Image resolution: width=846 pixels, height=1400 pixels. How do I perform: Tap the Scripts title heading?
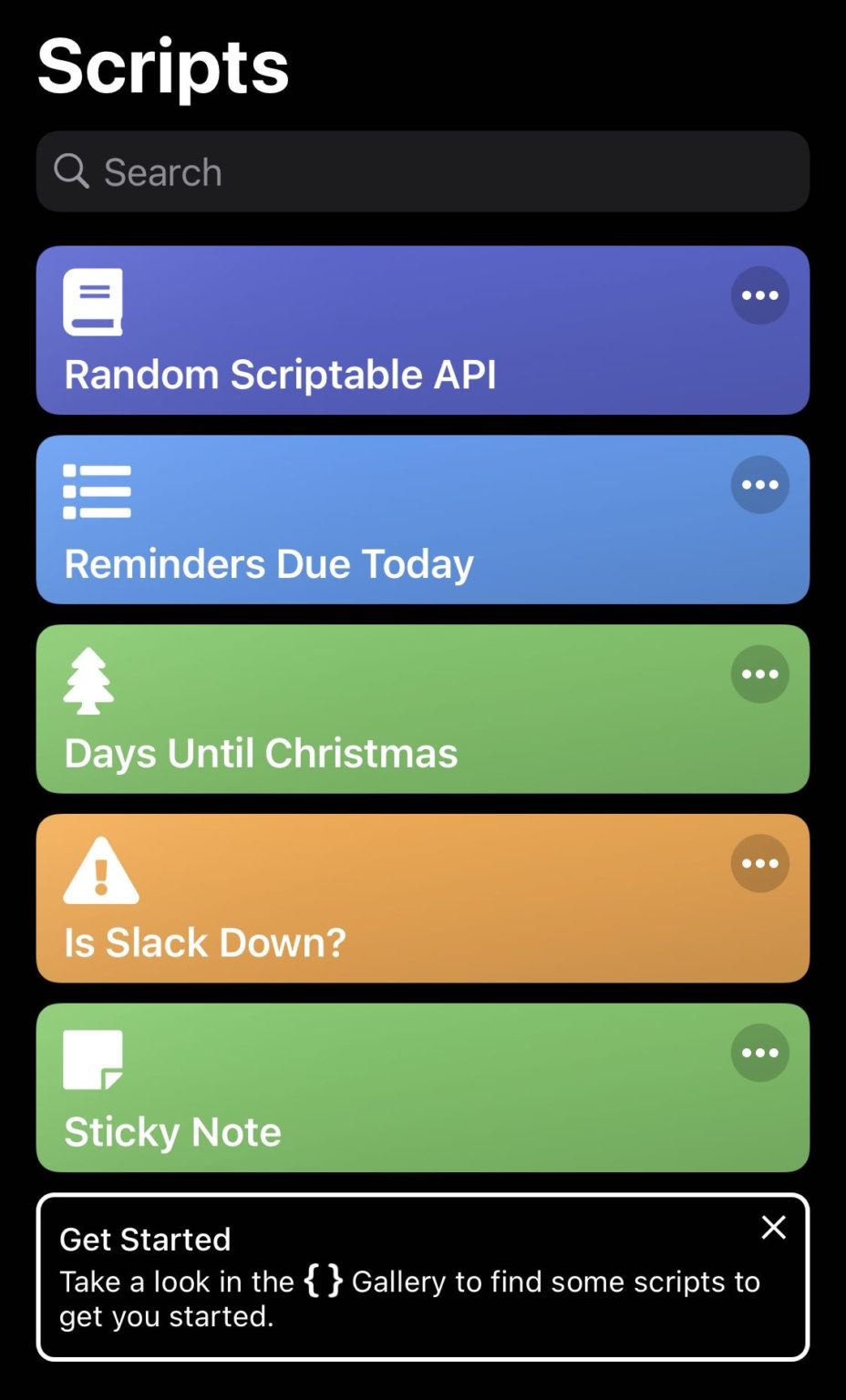(x=162, y=66)
